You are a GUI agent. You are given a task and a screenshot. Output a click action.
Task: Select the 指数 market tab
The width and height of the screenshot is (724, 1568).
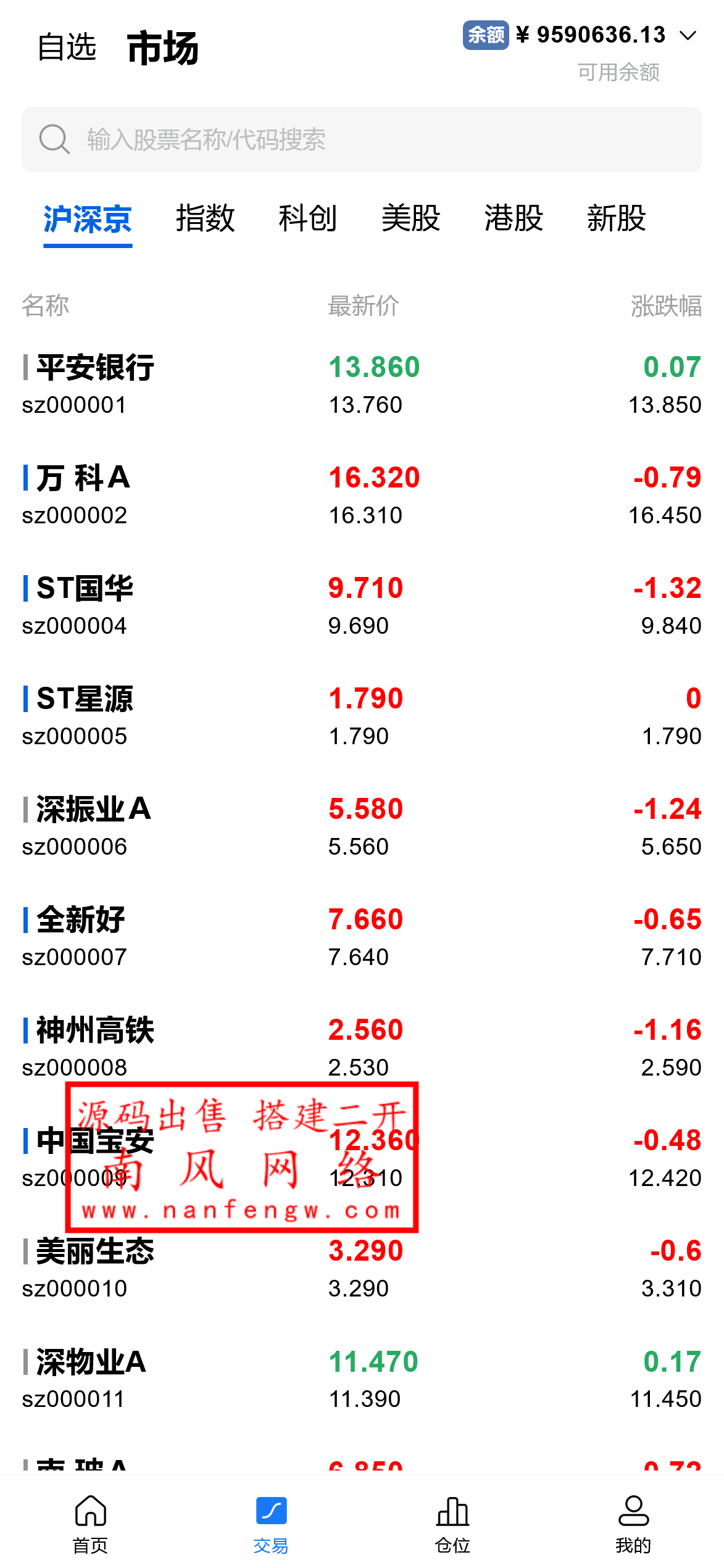coord(205,218)
